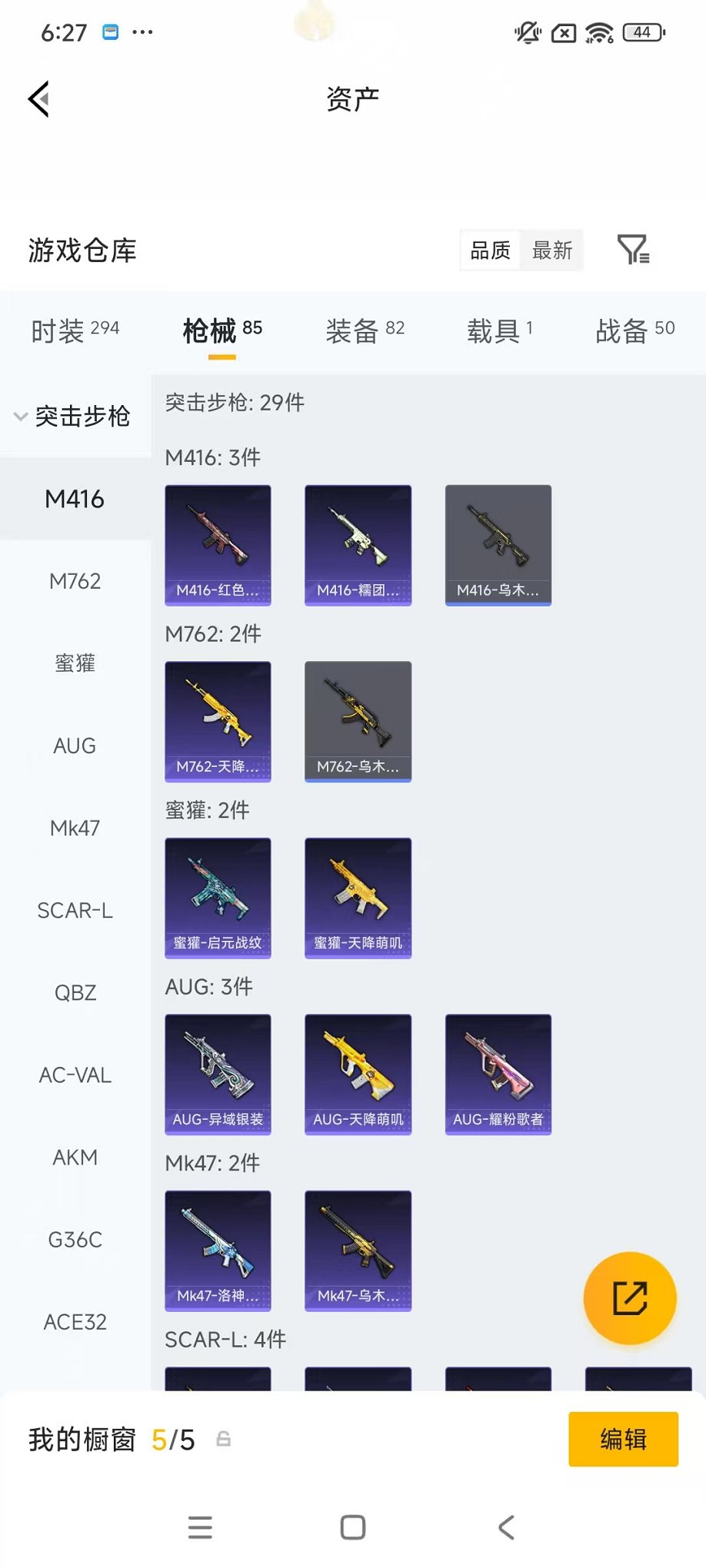
Task: Collapse the 突击步枪 category
Action: pyautogui.click(x=73, y=417)
